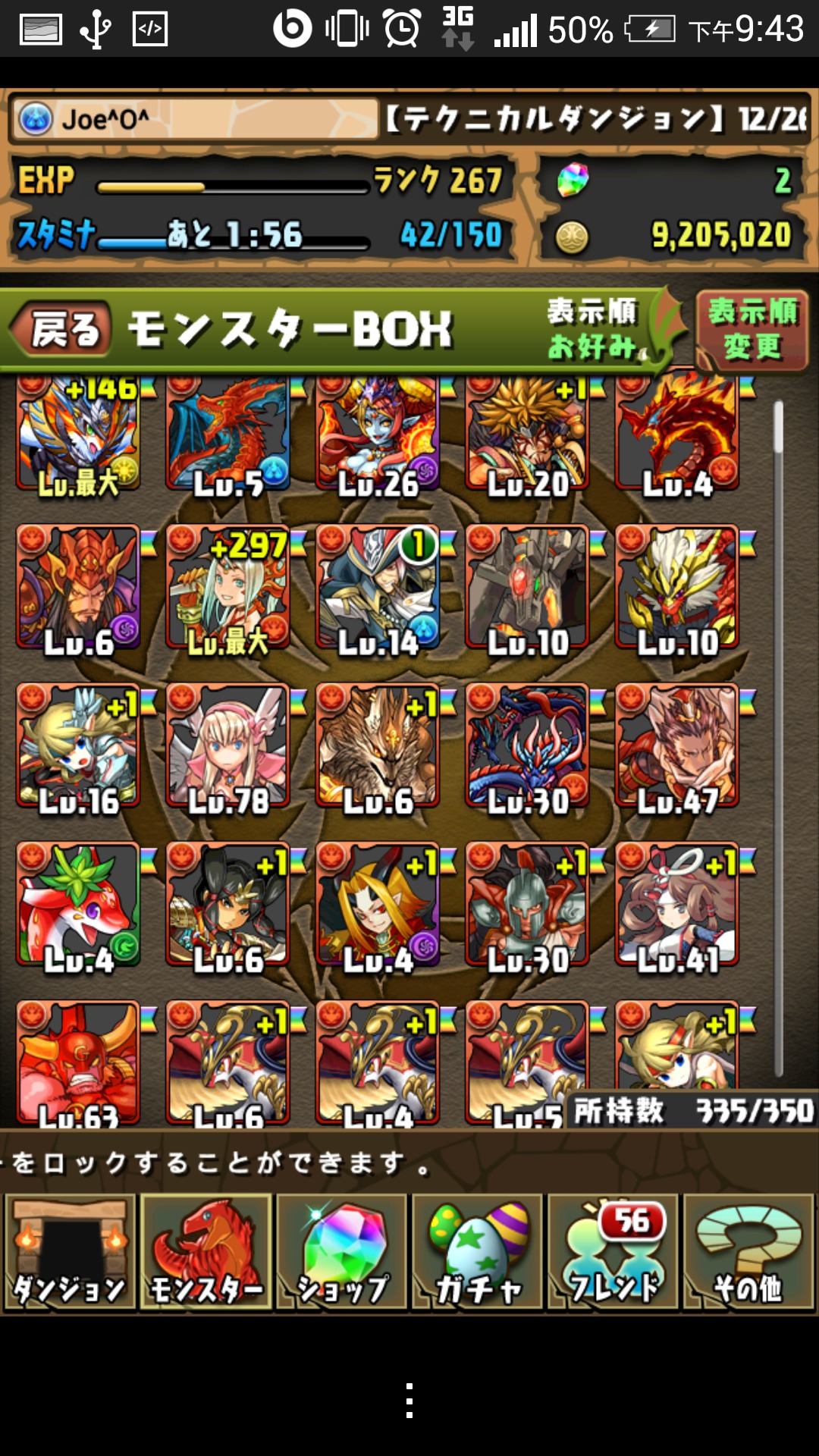Open the system overflow menu dots
Image resolution: width=819 pixels, height=1456 pixels.
[409, 1400]
